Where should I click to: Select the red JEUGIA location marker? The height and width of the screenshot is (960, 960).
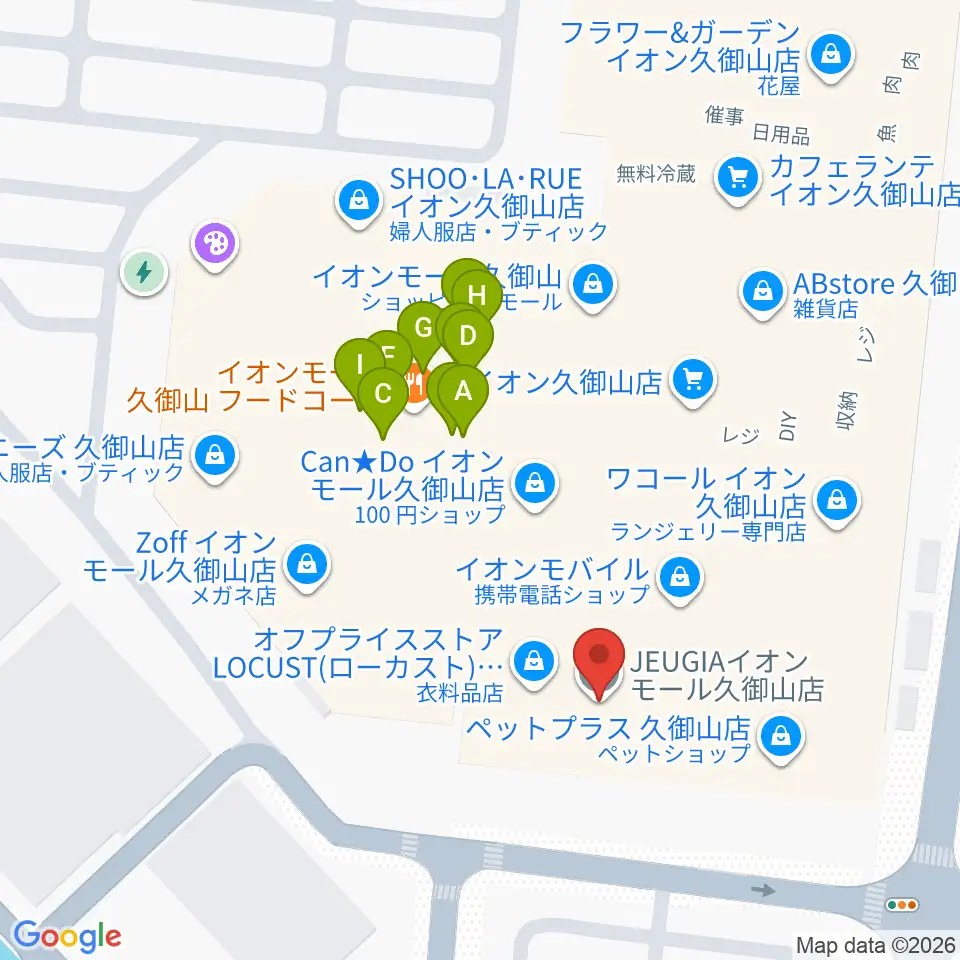click(x=599, y=661)
